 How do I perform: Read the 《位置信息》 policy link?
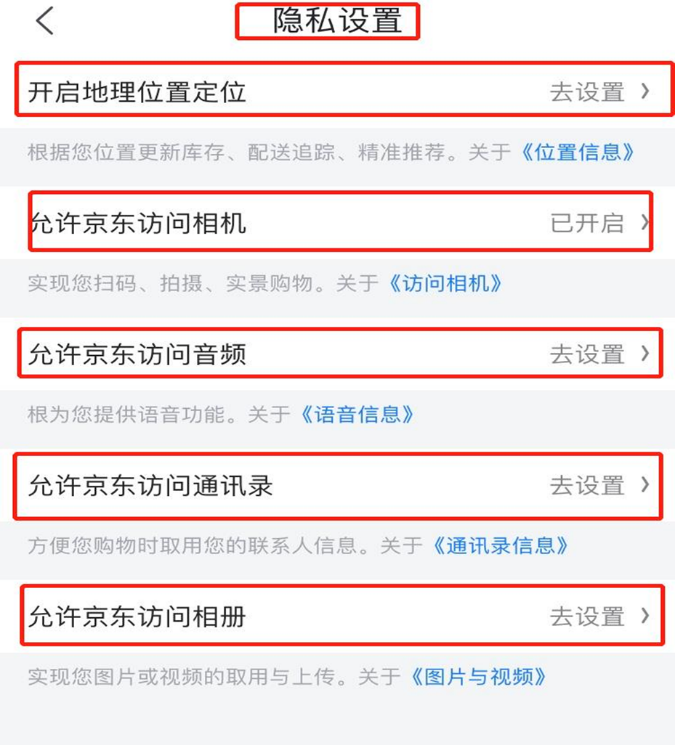click(578, 153)
